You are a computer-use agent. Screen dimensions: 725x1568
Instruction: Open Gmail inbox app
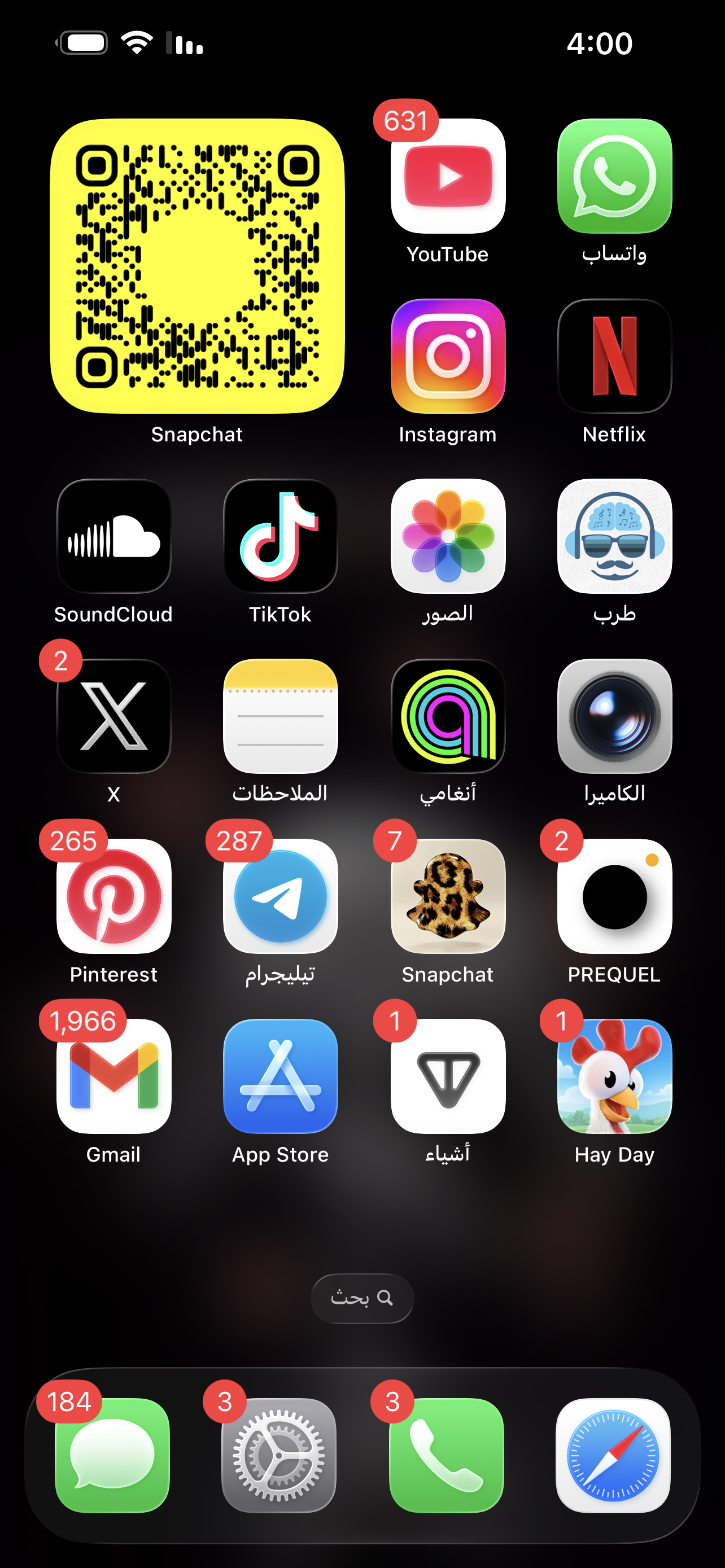(114, 1076)
